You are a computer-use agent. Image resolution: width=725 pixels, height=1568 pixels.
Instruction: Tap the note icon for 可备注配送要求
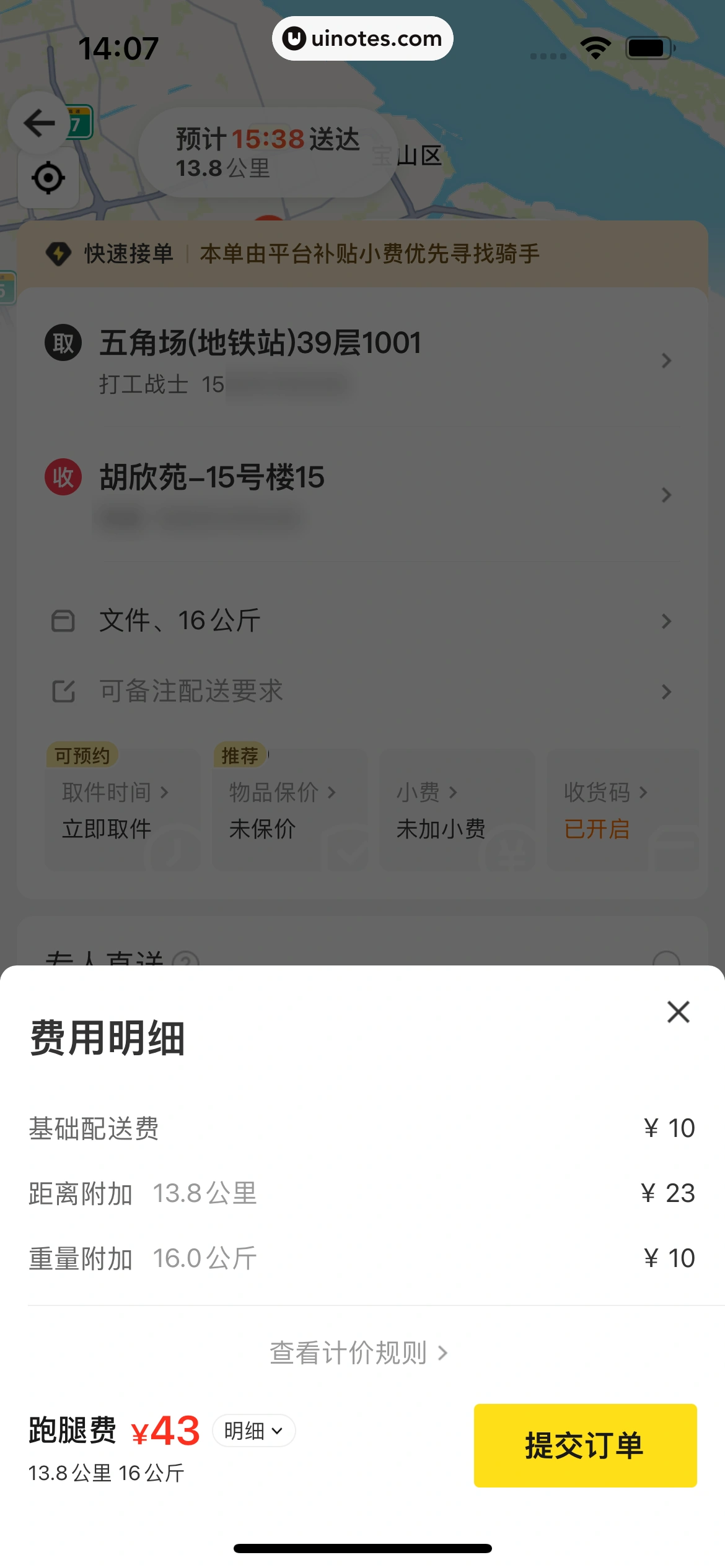point(64,692)
